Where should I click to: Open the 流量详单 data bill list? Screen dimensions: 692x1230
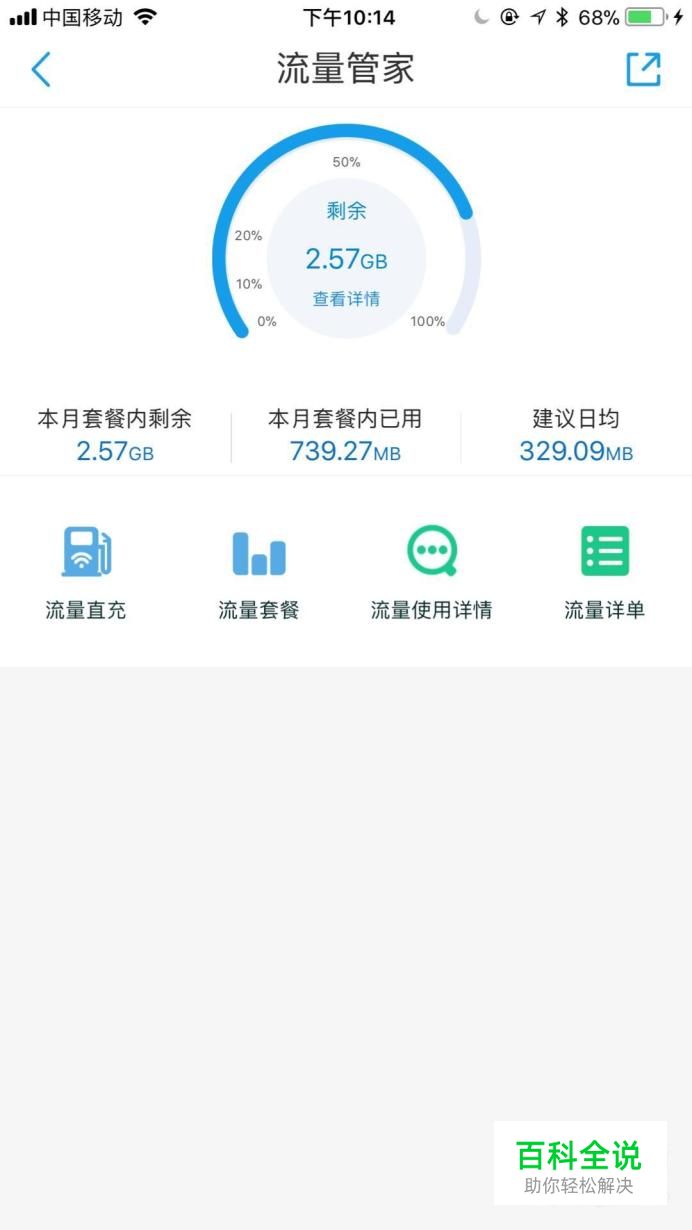[x=604, y=572]
